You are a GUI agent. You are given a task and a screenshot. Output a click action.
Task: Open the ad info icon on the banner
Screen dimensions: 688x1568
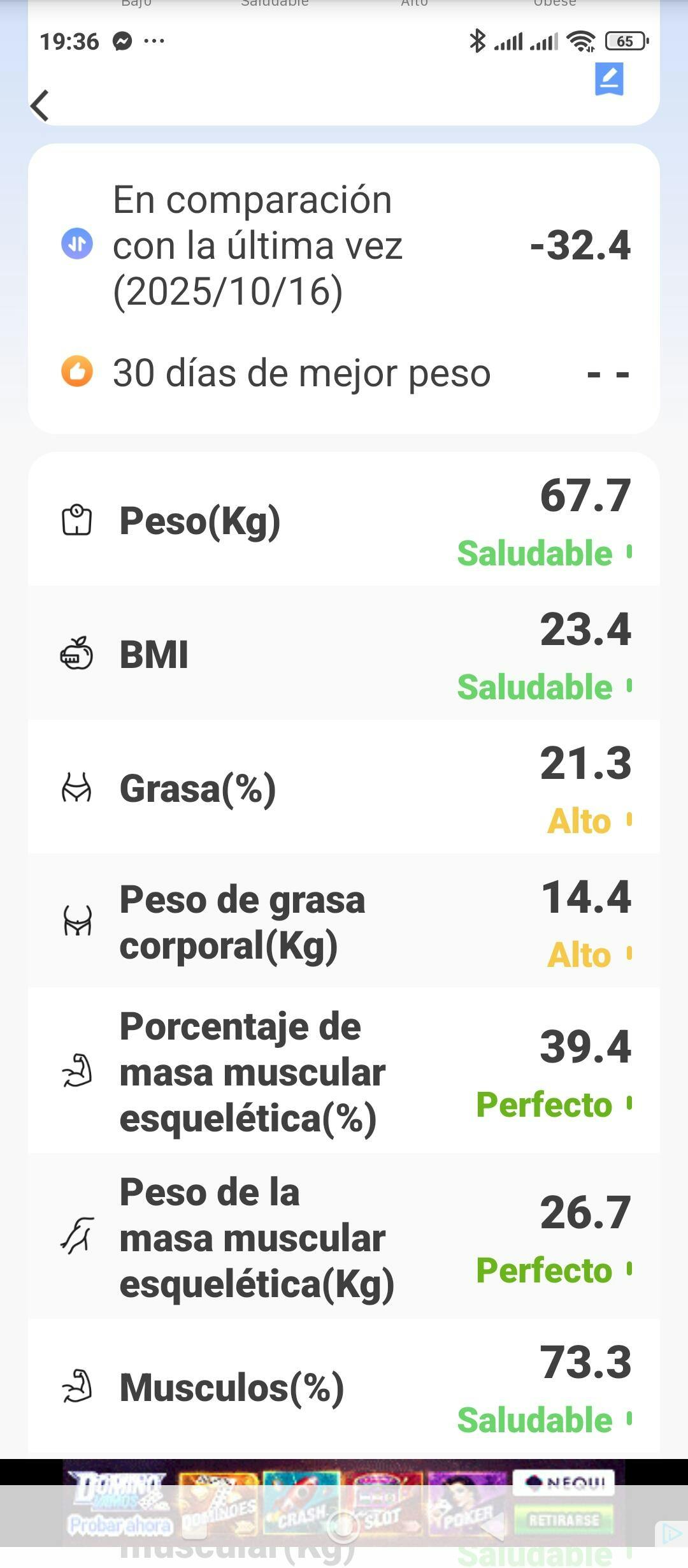click(x=671, y=1534)
